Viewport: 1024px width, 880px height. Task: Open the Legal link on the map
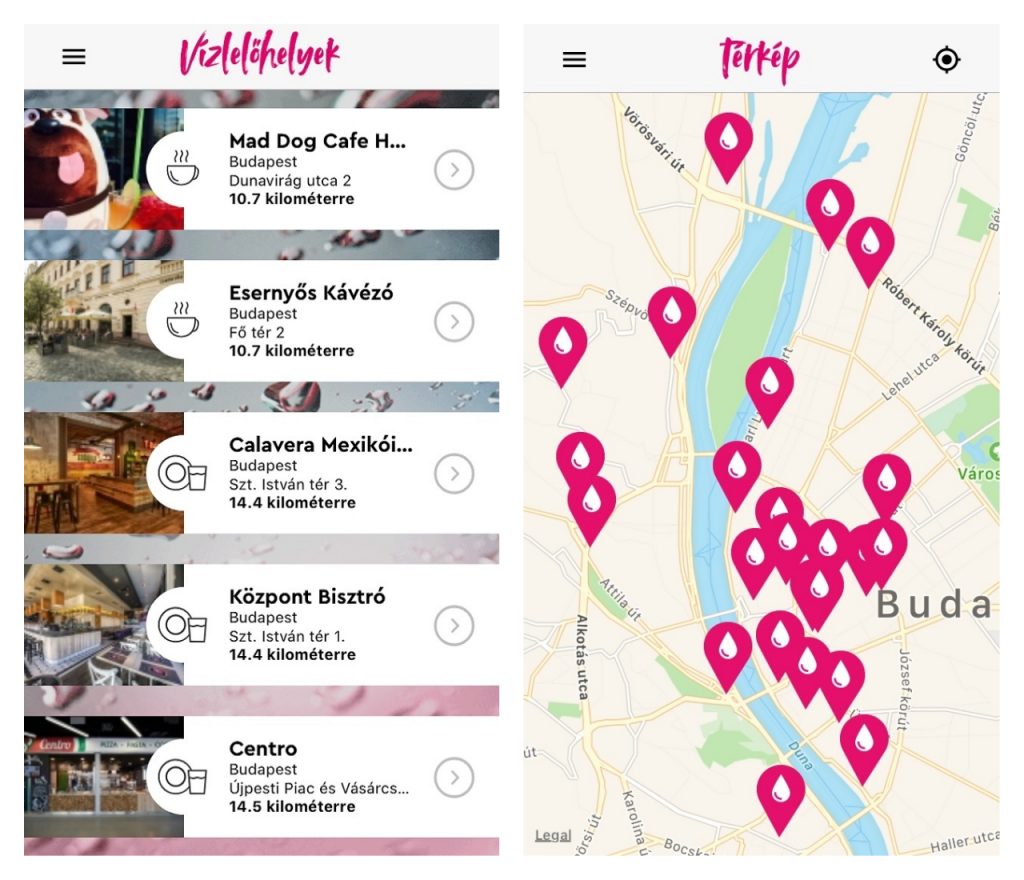tap(553, 835)
